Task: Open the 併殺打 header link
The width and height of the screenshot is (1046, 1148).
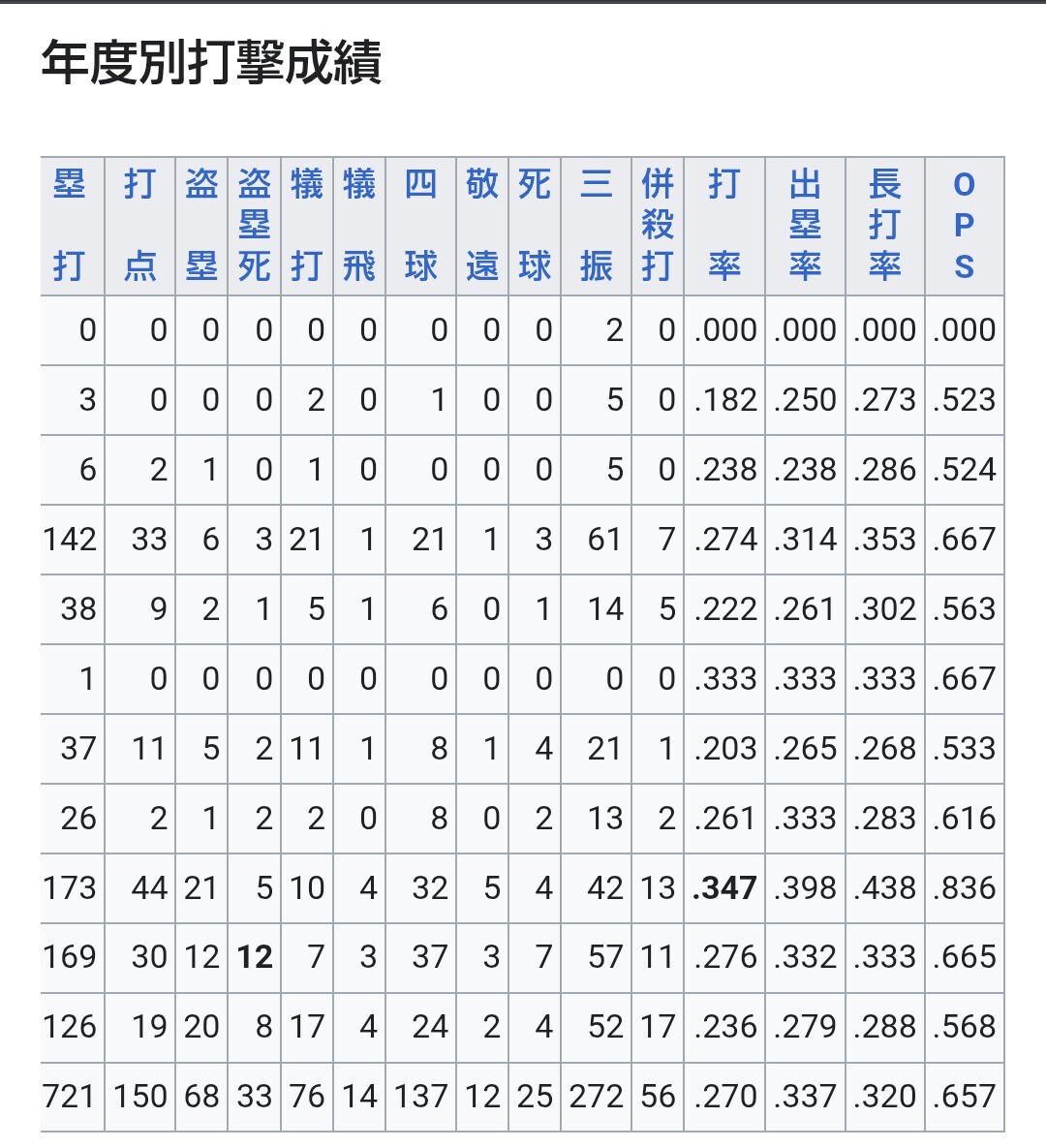Action: (658, 225)
